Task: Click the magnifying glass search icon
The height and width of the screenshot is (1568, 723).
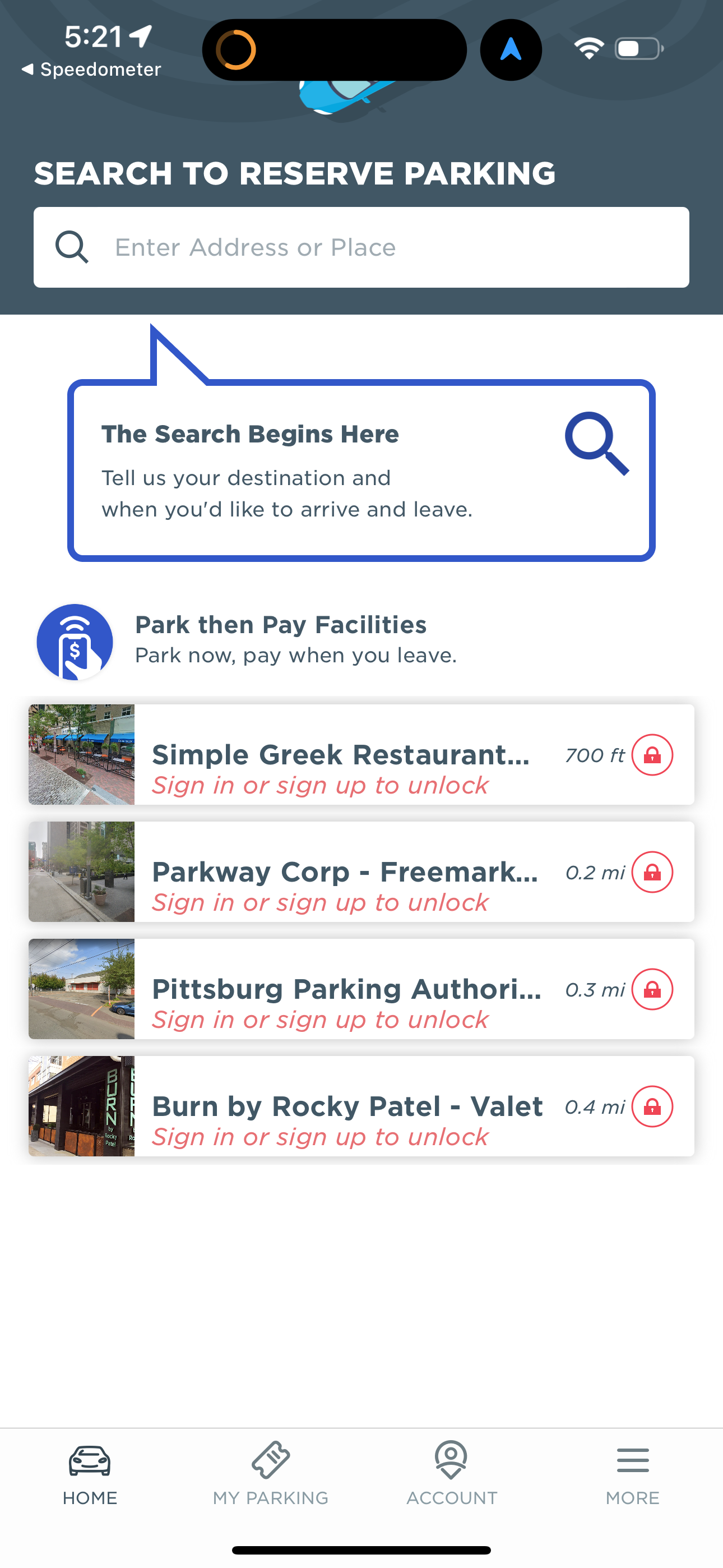Action: pyautogui.click(x=71, y=247)
